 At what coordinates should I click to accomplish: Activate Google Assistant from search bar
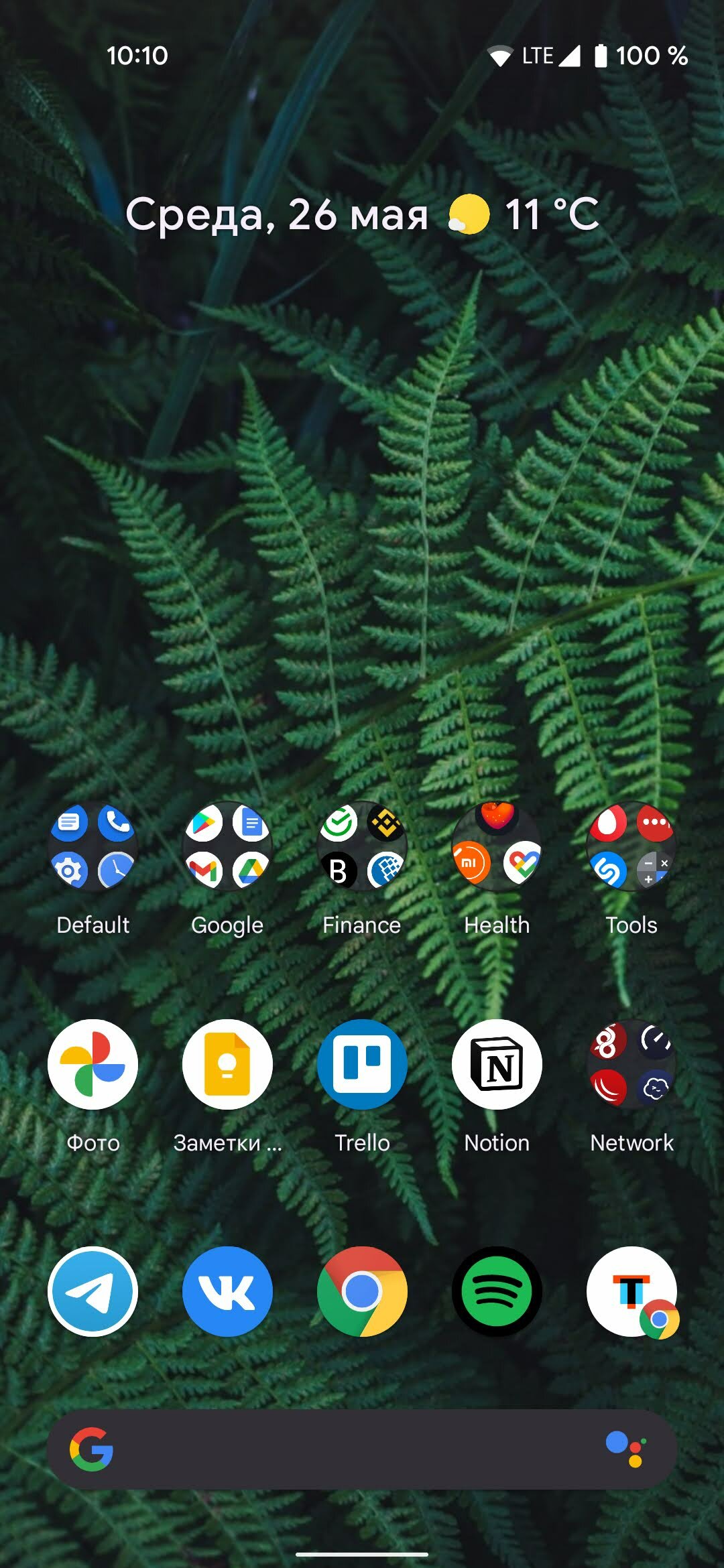coord(627,1449)
